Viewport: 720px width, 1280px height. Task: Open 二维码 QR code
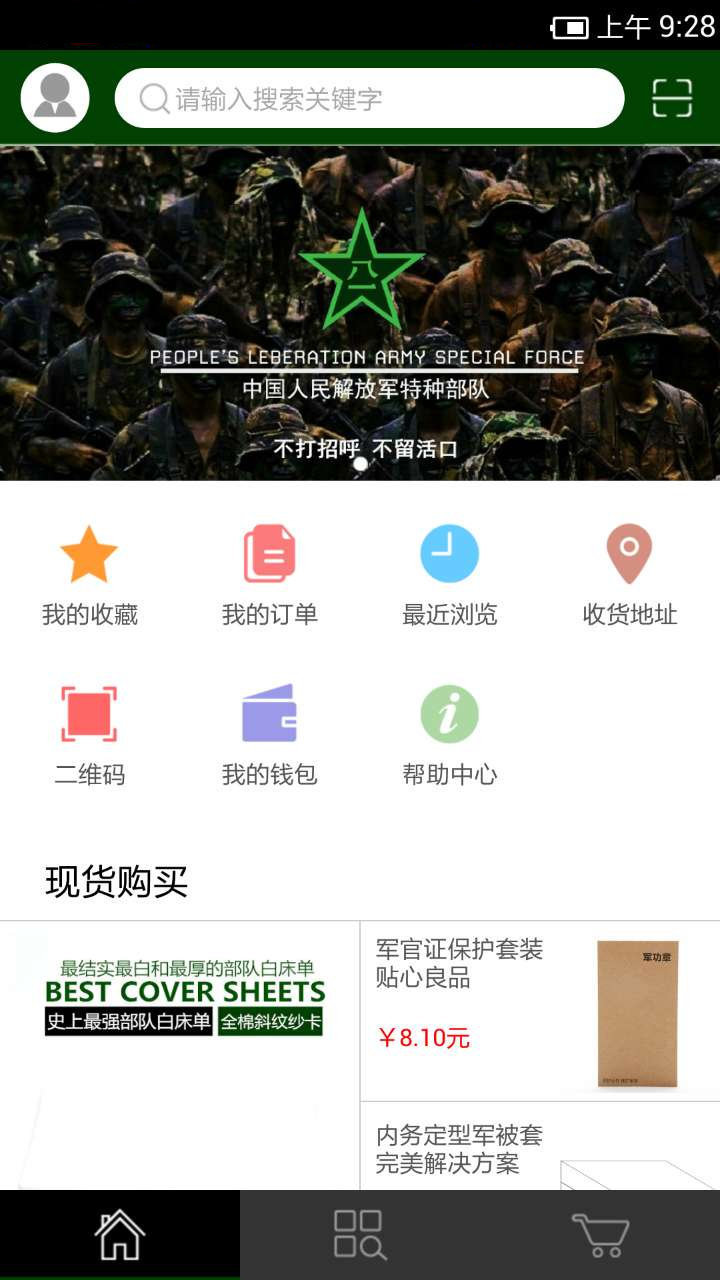click(89, 737)
